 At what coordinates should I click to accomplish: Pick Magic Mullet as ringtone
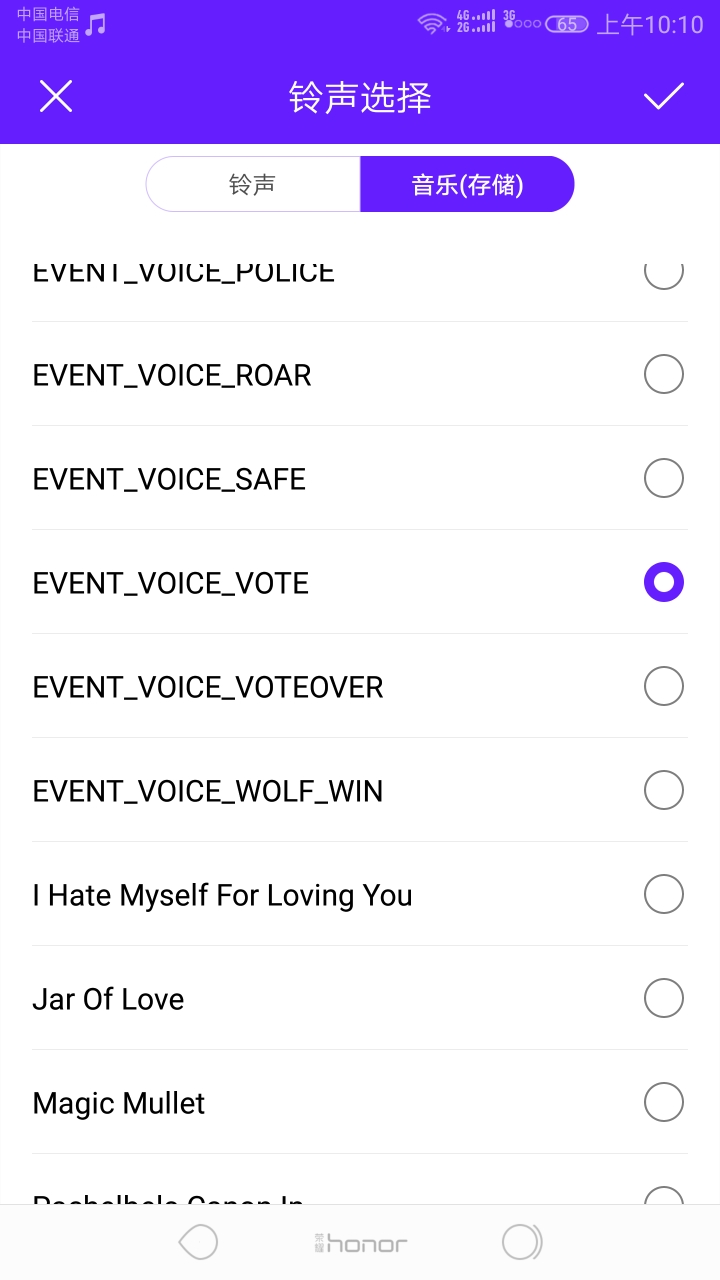(663, 1102)
